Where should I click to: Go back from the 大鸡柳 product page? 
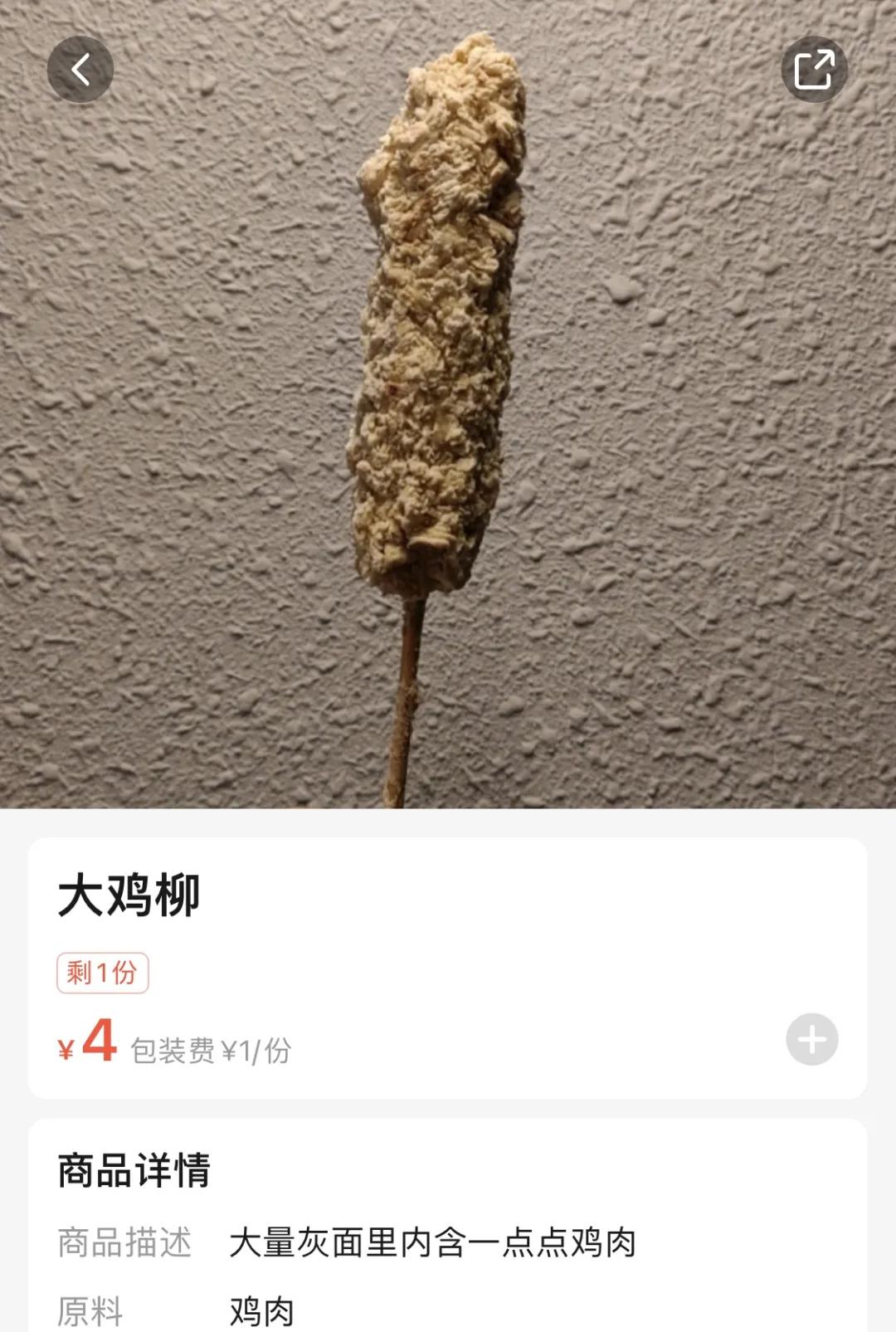[x=80, y=70]
